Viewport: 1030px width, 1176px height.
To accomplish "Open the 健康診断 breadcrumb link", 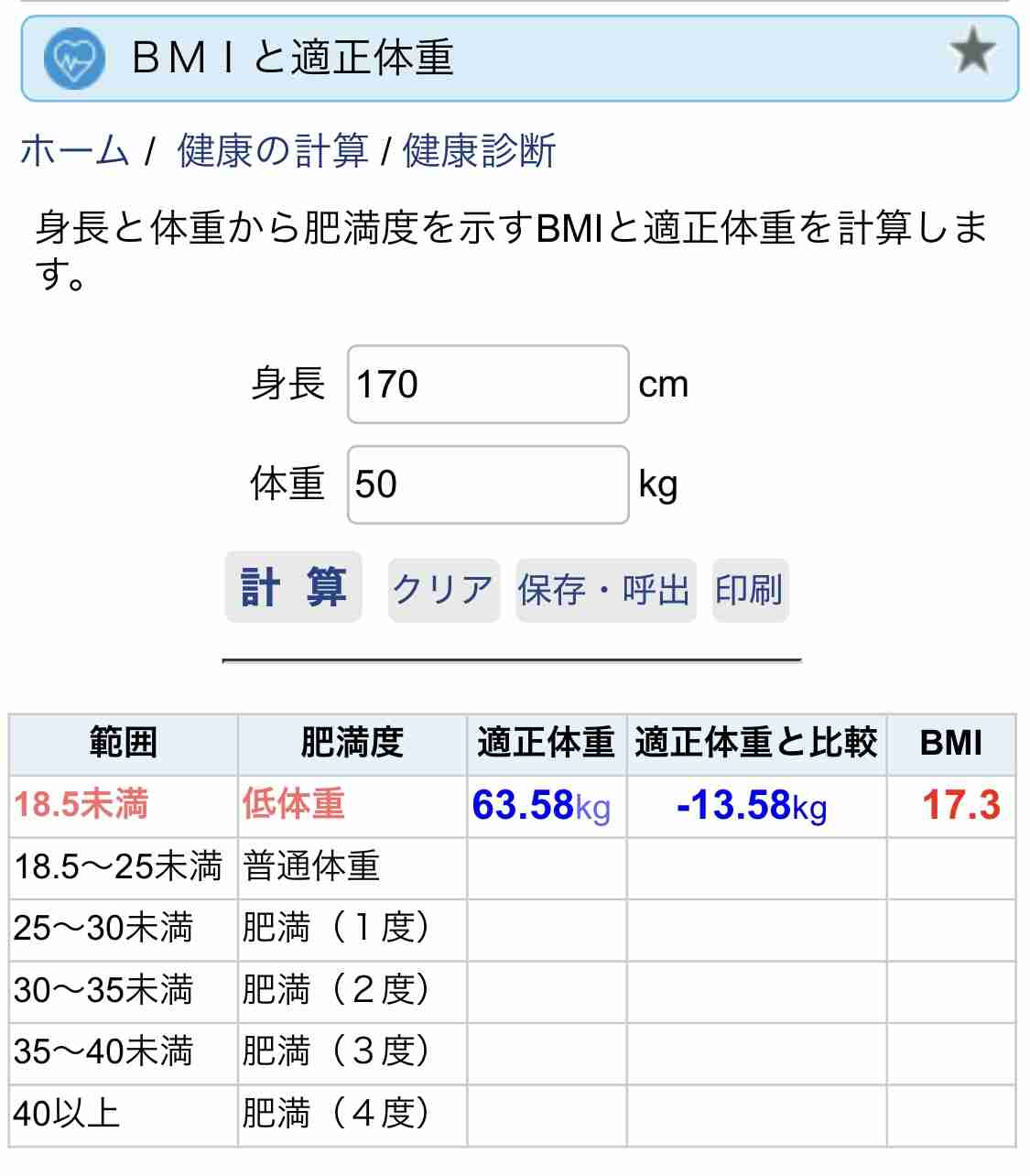I will pyautogui.click(x=479, y=150).
